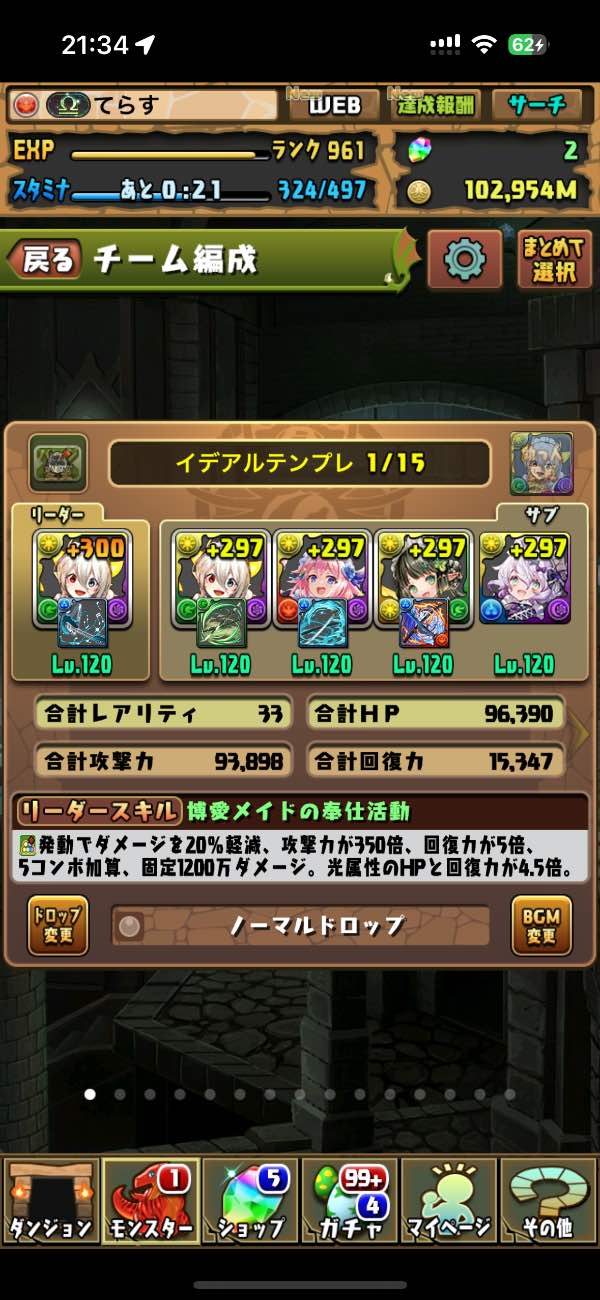Switch to the その他 tab
Image resolution: width=600 pixels, height=1300 pixels.
pos(547,1200)
